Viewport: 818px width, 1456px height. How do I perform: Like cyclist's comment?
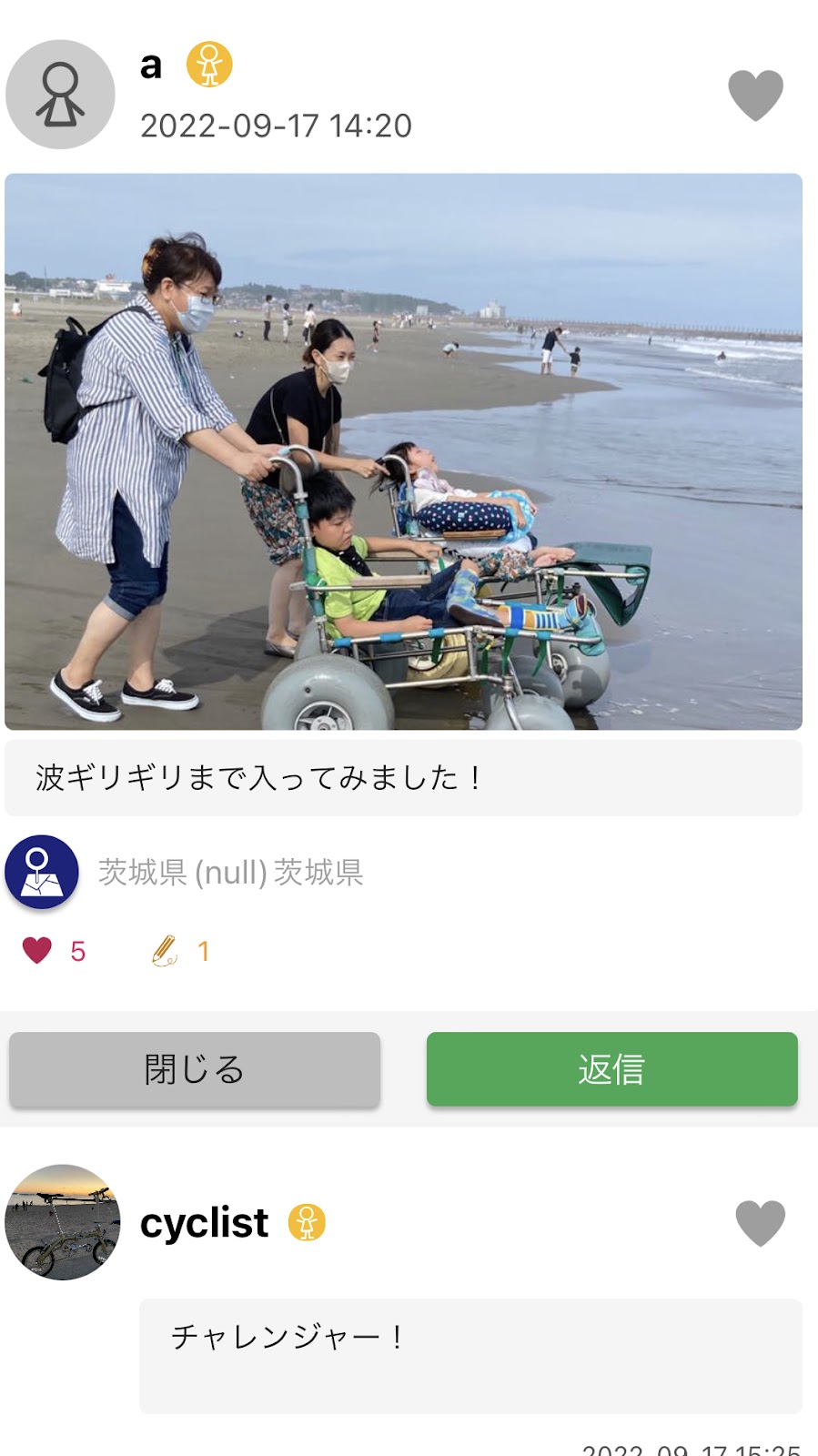(x=760, y=1222)
